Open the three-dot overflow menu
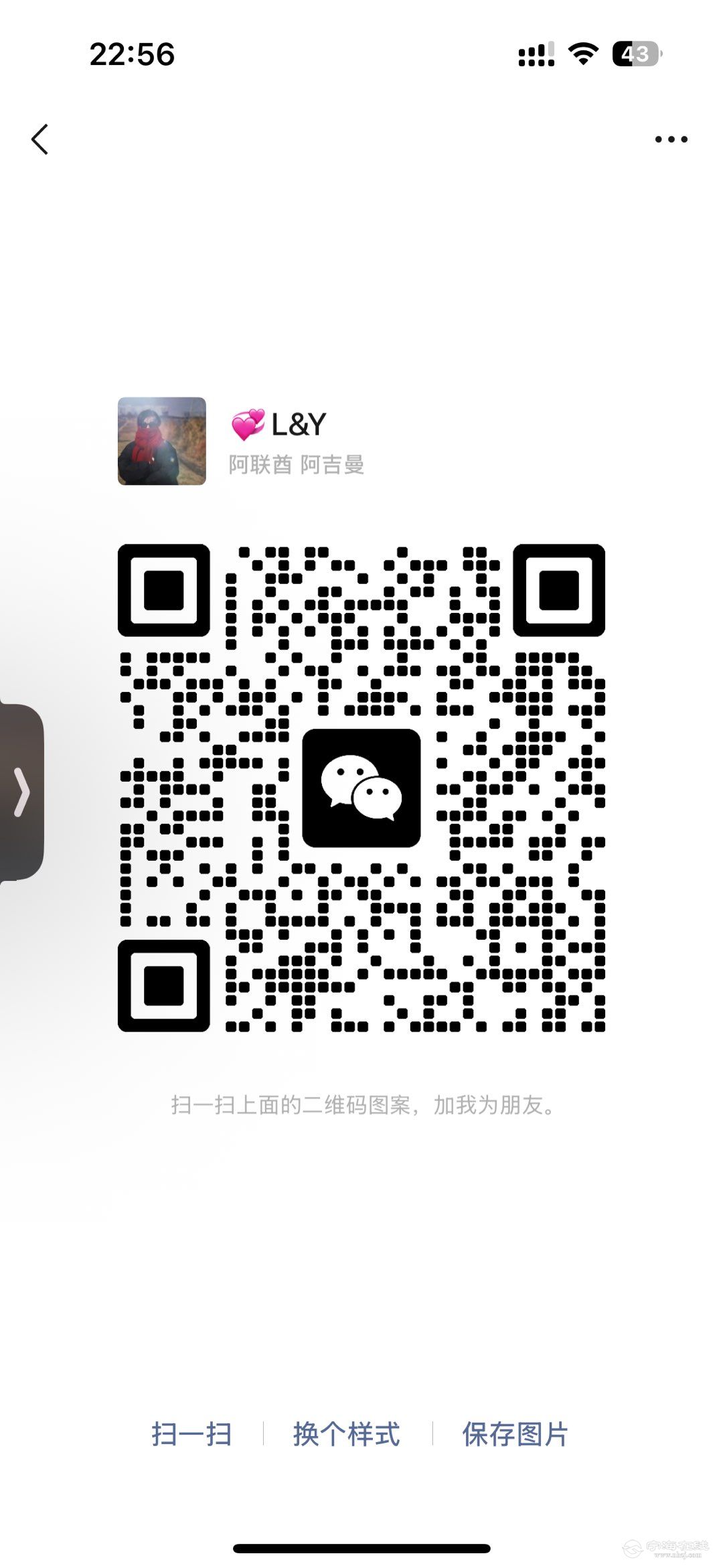Screen dimensions: 723x1568 coord(671,139)
